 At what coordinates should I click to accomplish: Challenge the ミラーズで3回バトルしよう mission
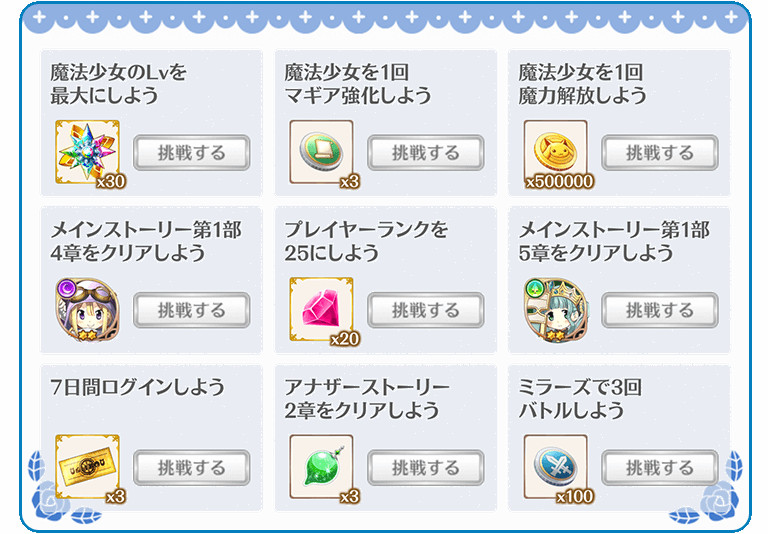659,467
